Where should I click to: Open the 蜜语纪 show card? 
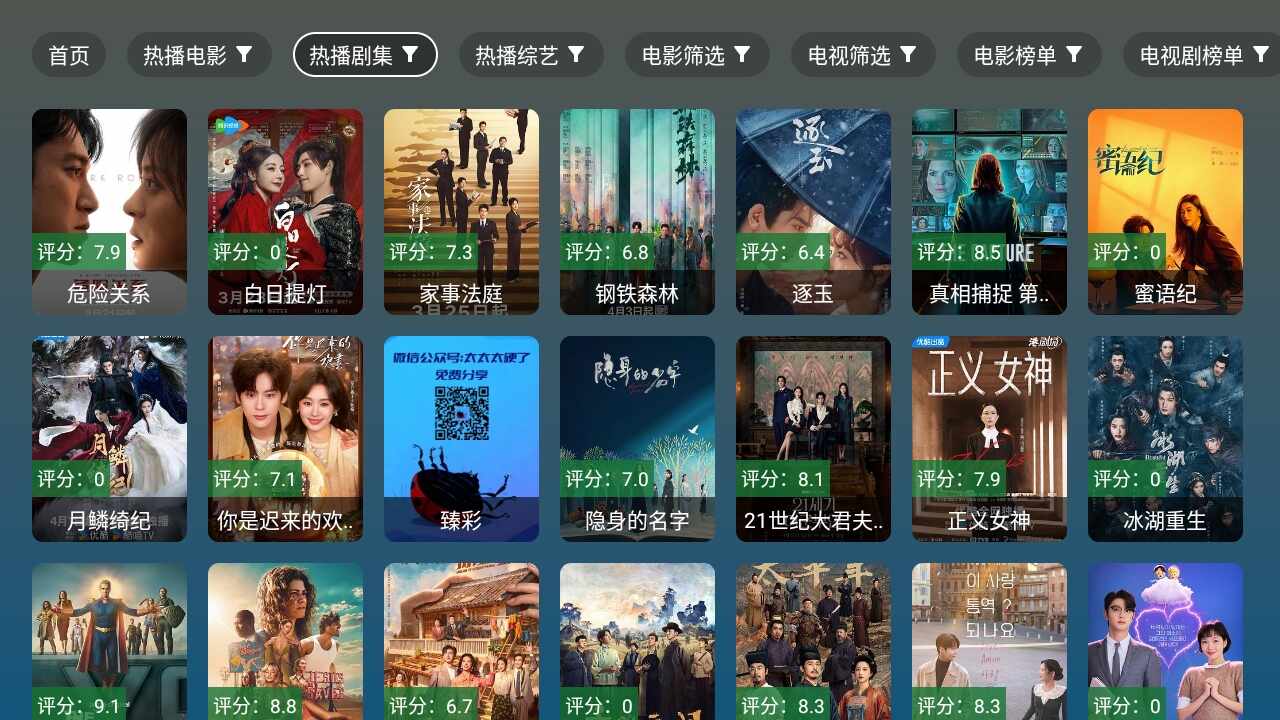point(1165,212)
